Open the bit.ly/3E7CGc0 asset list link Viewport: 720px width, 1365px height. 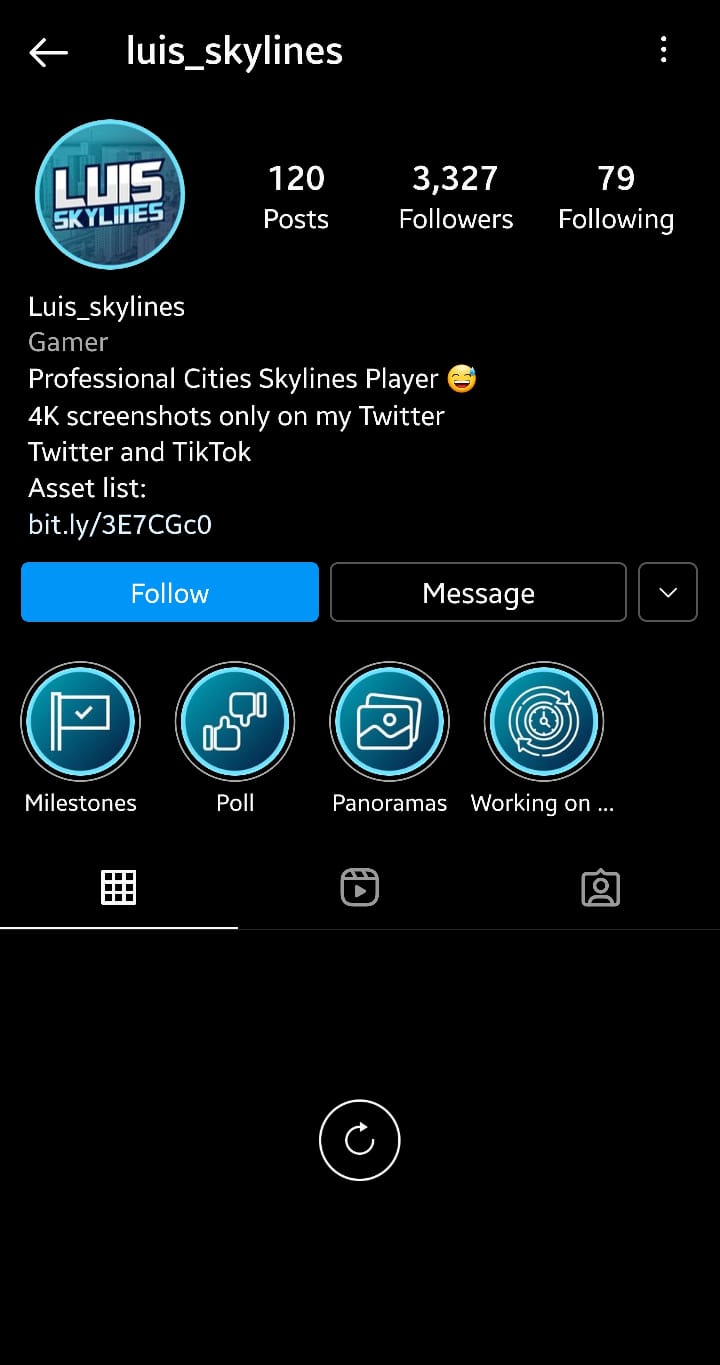pos(120,525)
